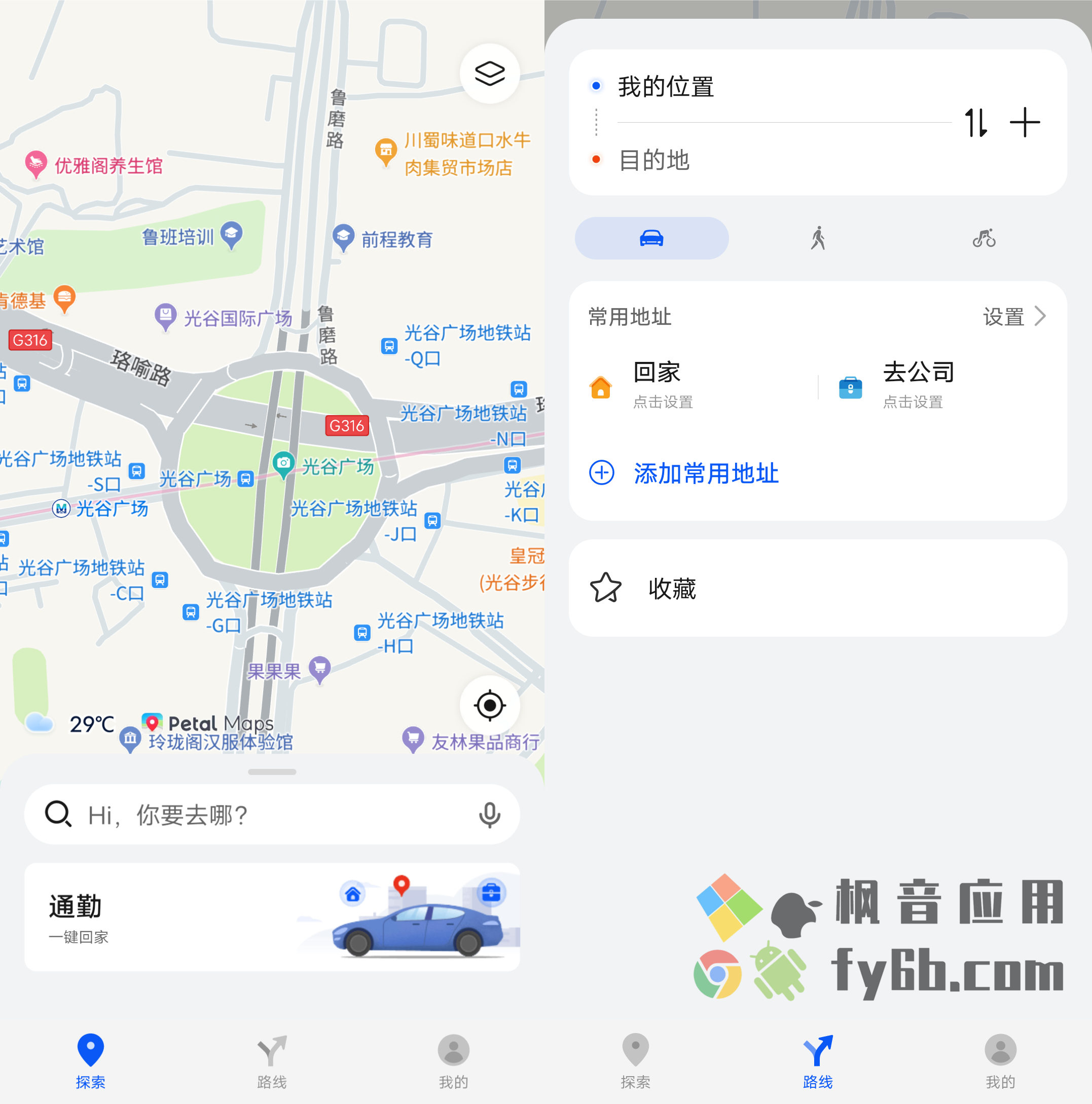
Task: Swap start point and destination
Action: point(975,122)
